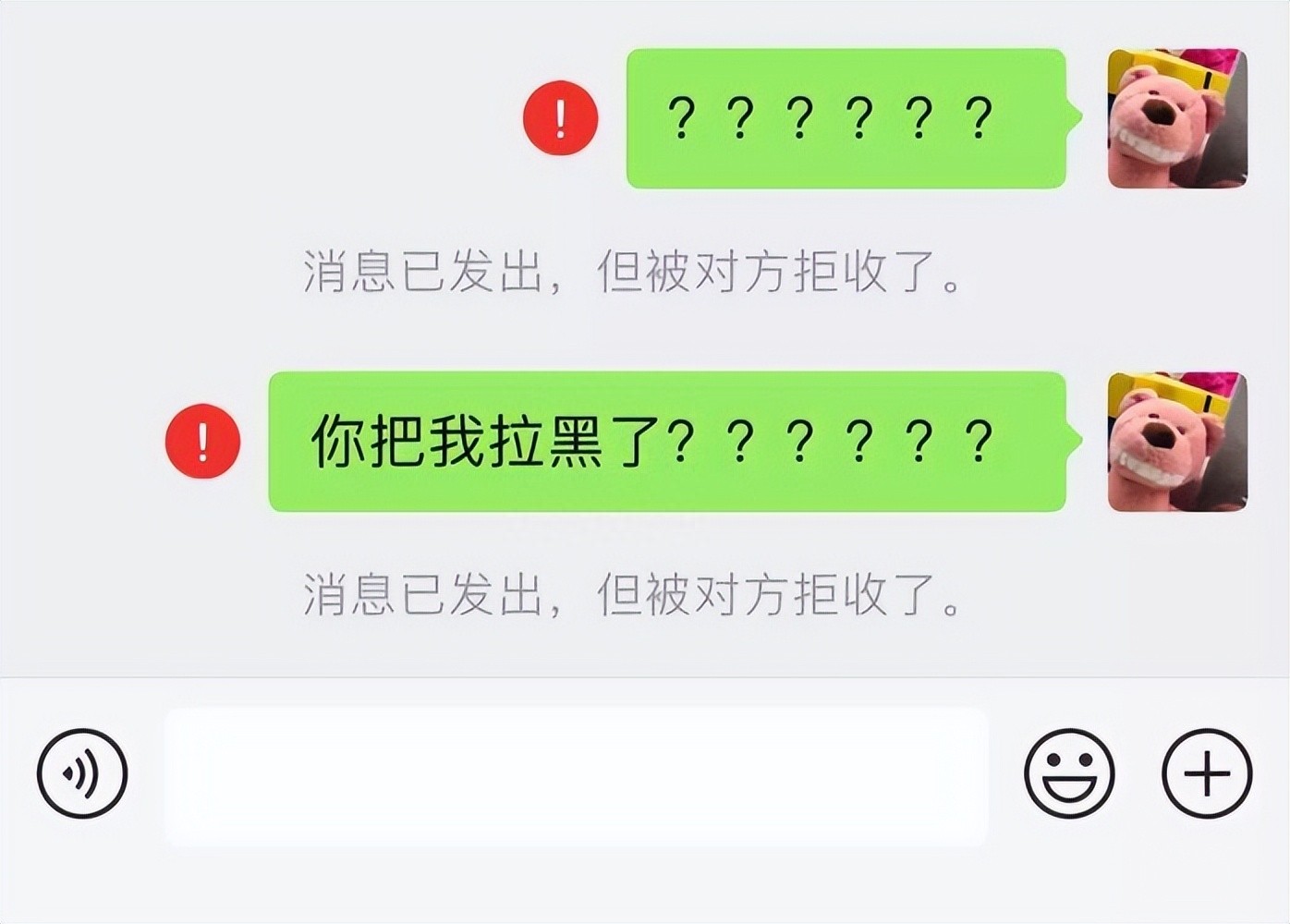Open the plus attachments menu

pos(1206,773)
